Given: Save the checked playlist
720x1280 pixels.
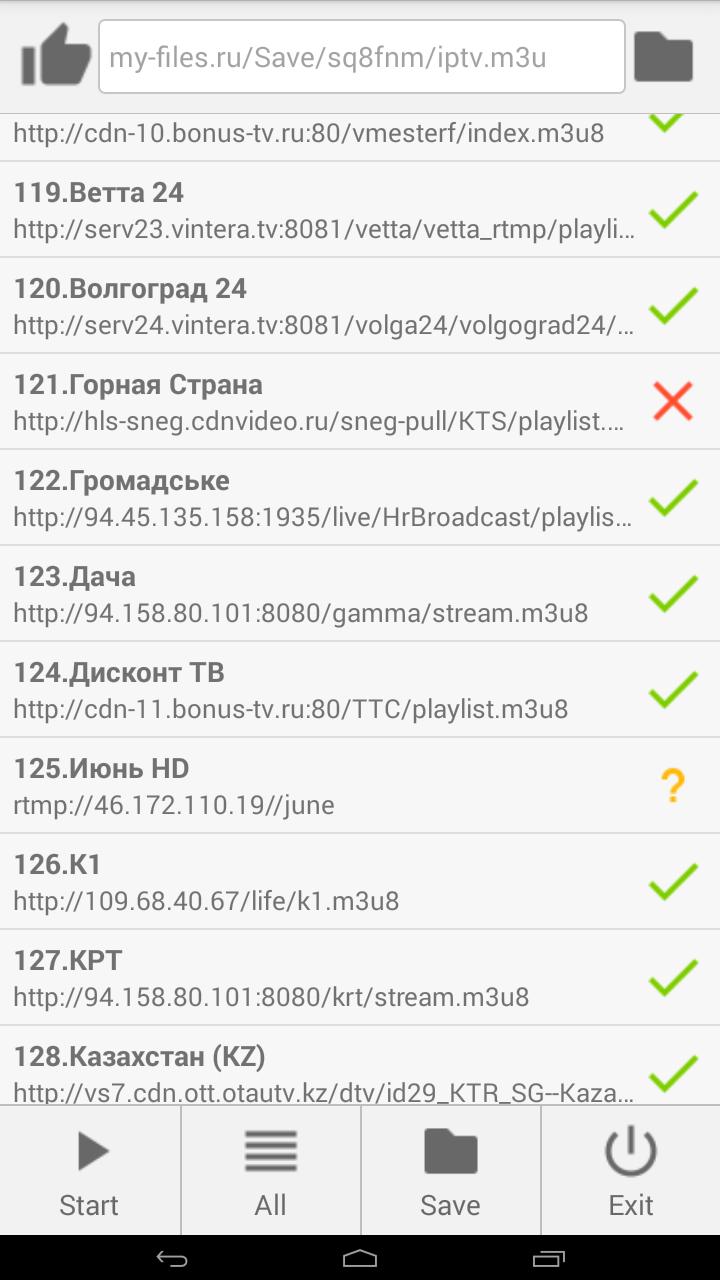Looking at the screenshot, I should 450,1172.
